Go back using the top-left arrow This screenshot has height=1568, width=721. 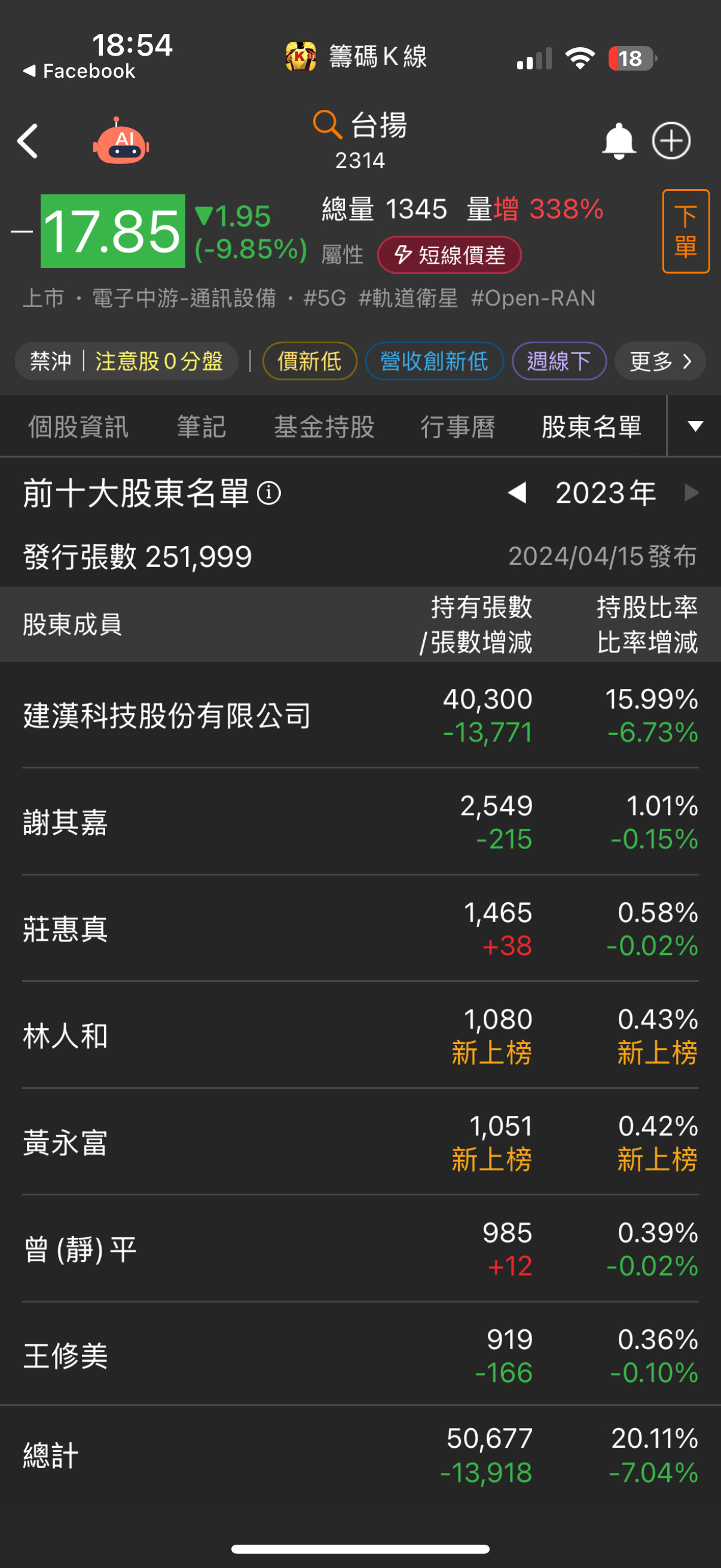28,141
